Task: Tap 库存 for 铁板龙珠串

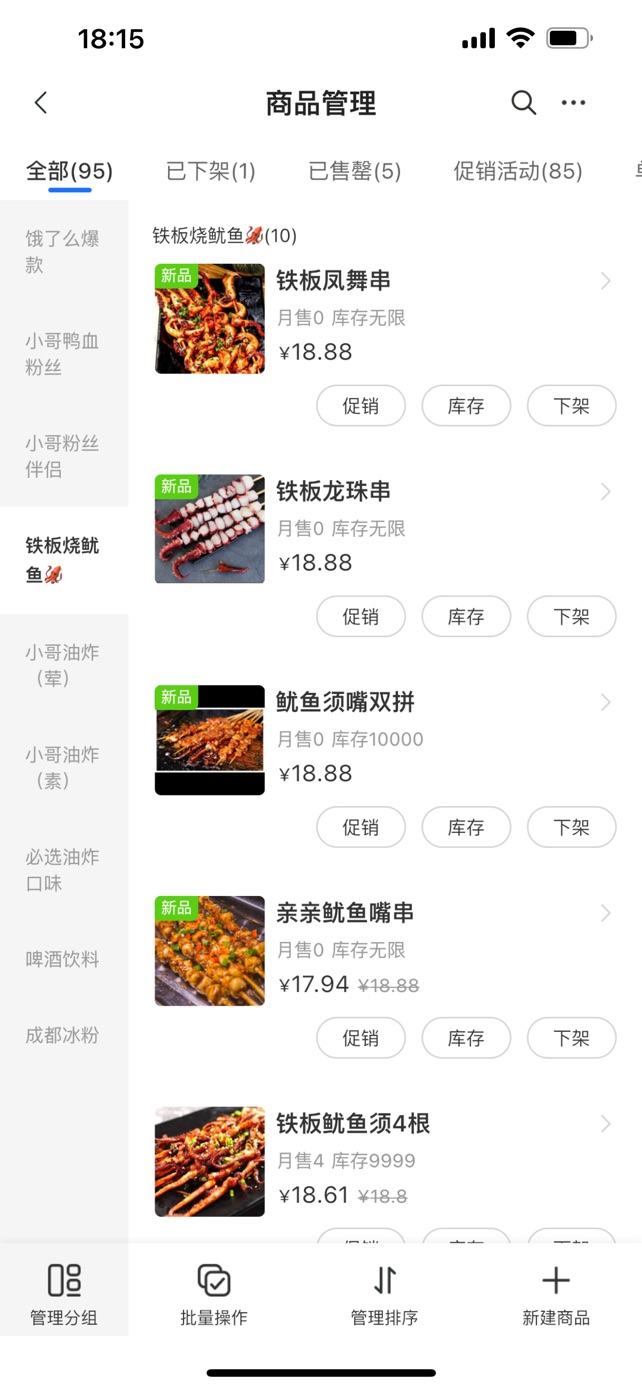Action: [x=466, y=617]
